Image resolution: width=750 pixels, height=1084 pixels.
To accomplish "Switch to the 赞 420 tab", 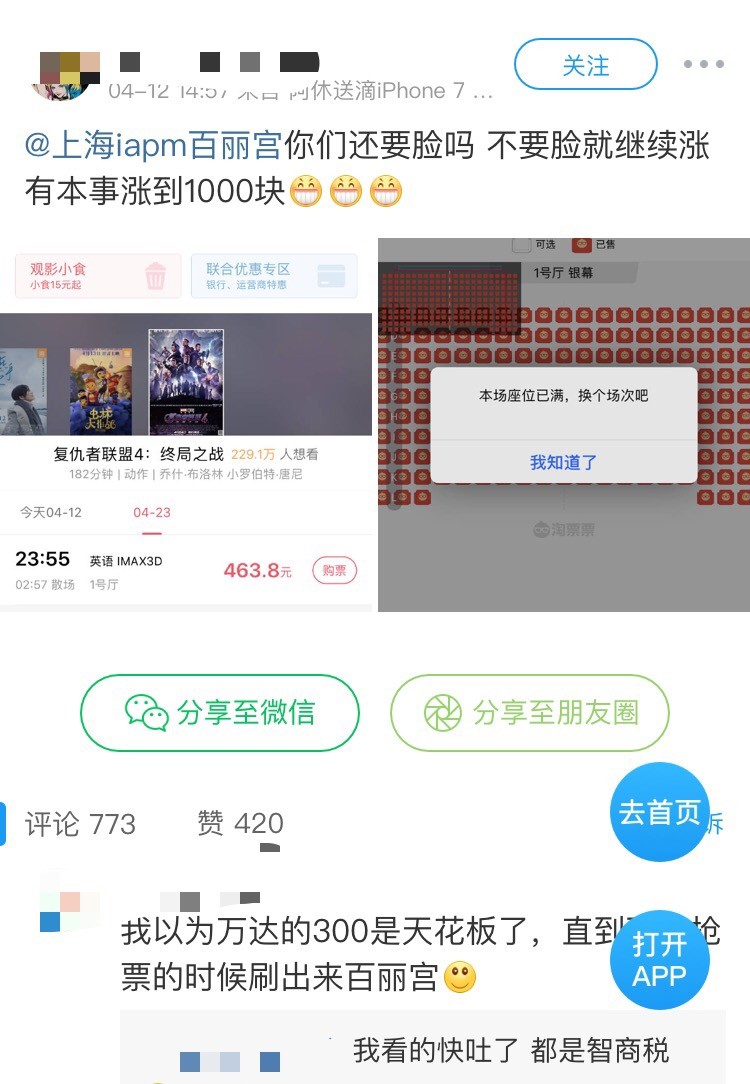I will pos(240,823).
